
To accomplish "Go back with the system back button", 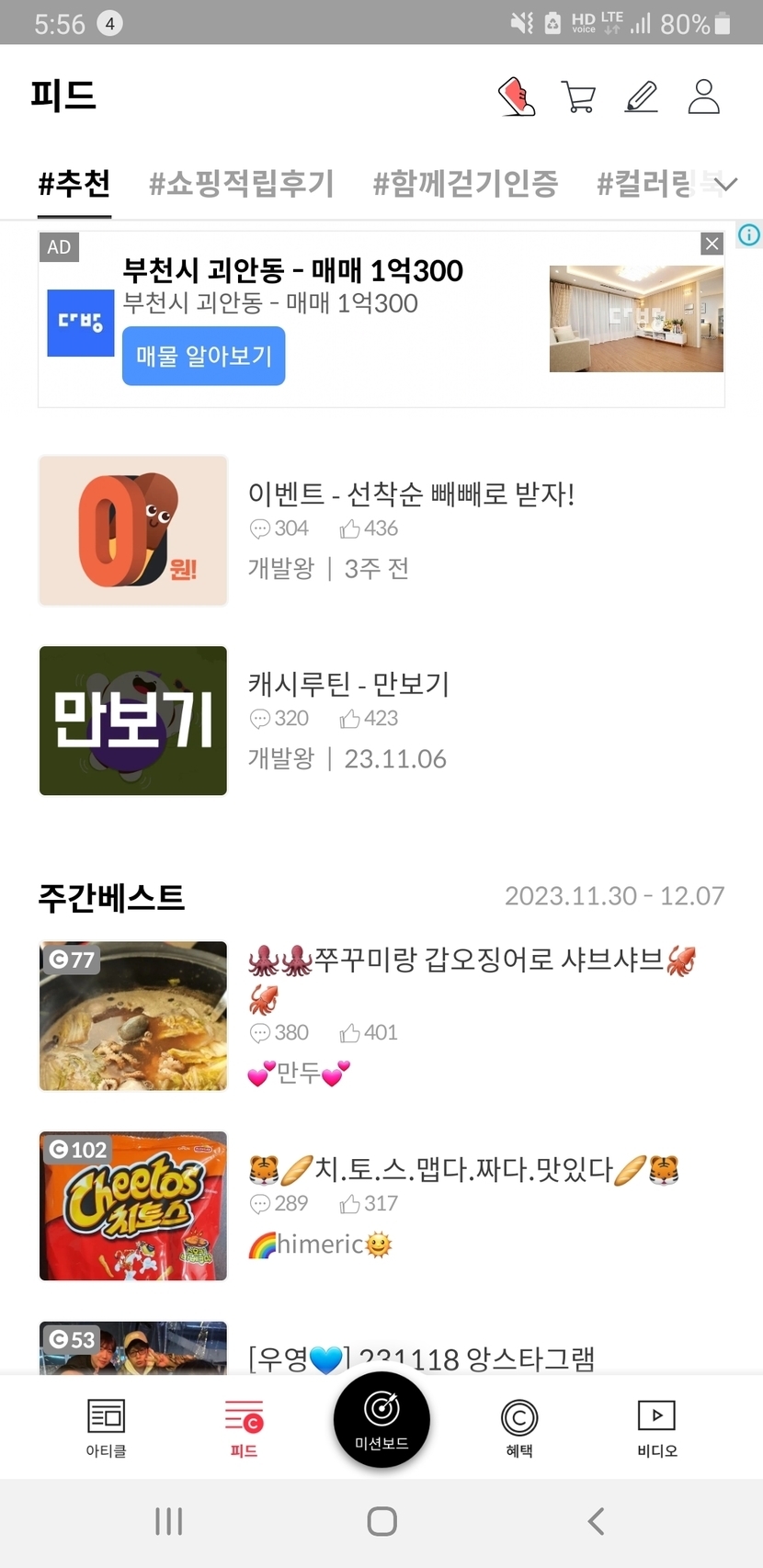I will pyautogui.click(x=596, y=1521).
